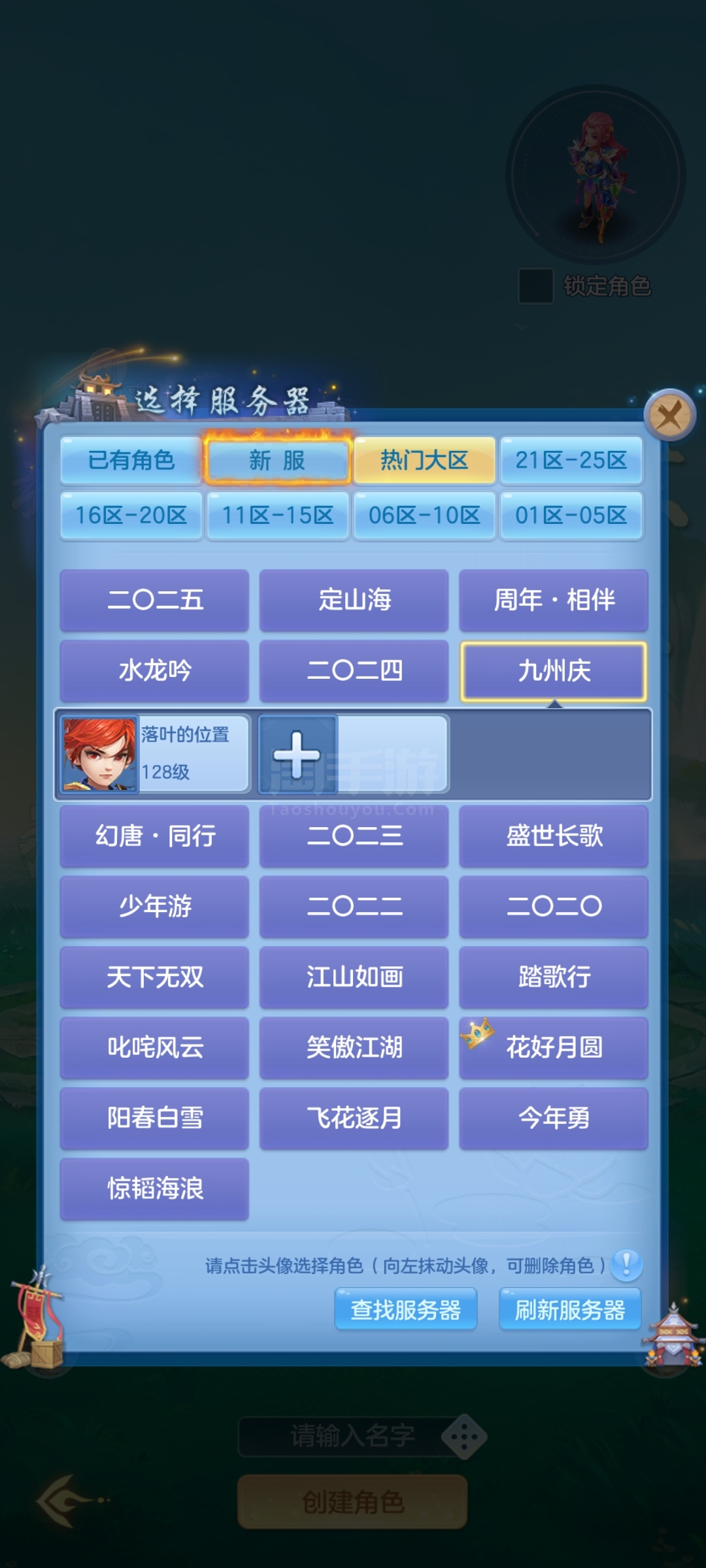Close the server selection dialog

669,415
